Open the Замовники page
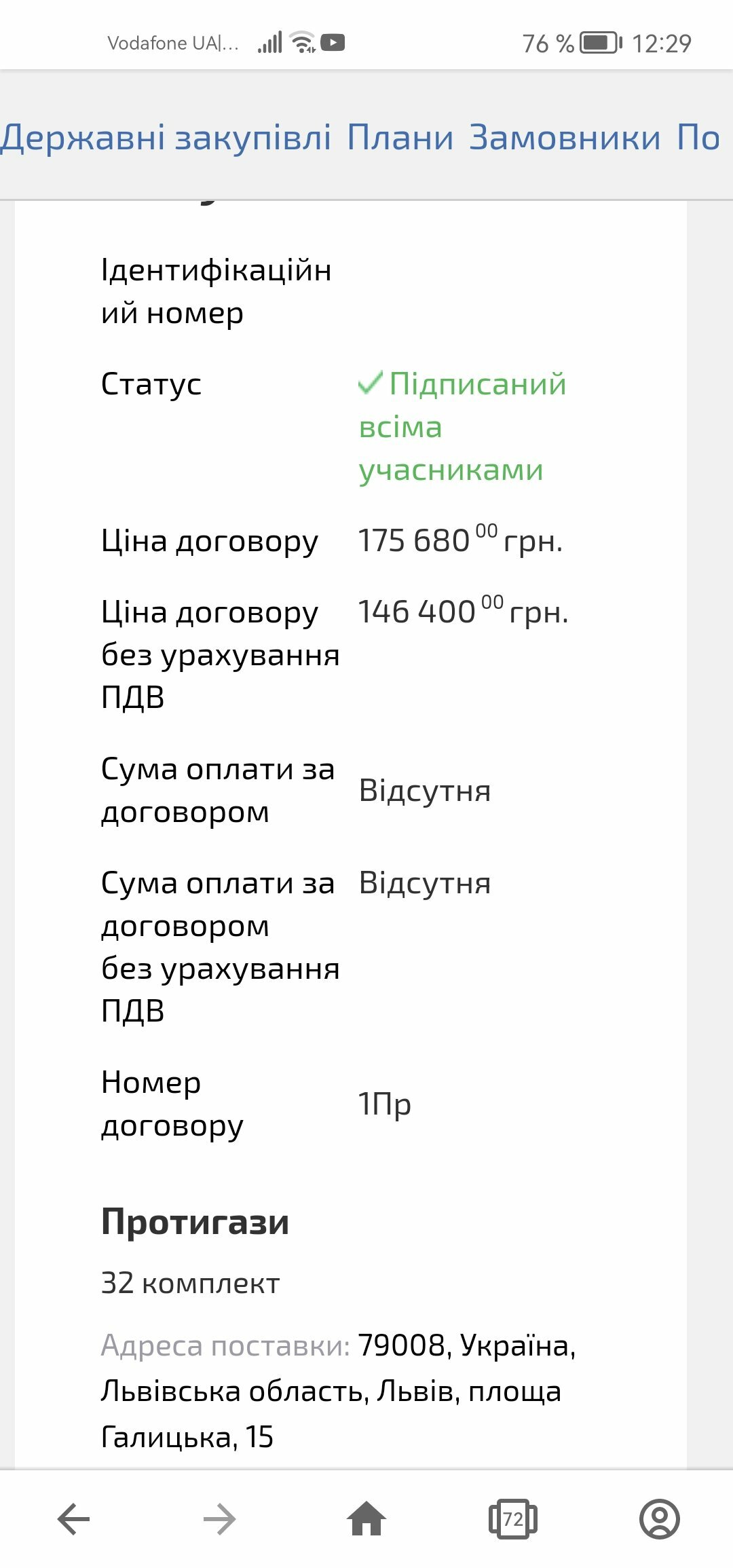733x1568 pixels. (565, 138)
